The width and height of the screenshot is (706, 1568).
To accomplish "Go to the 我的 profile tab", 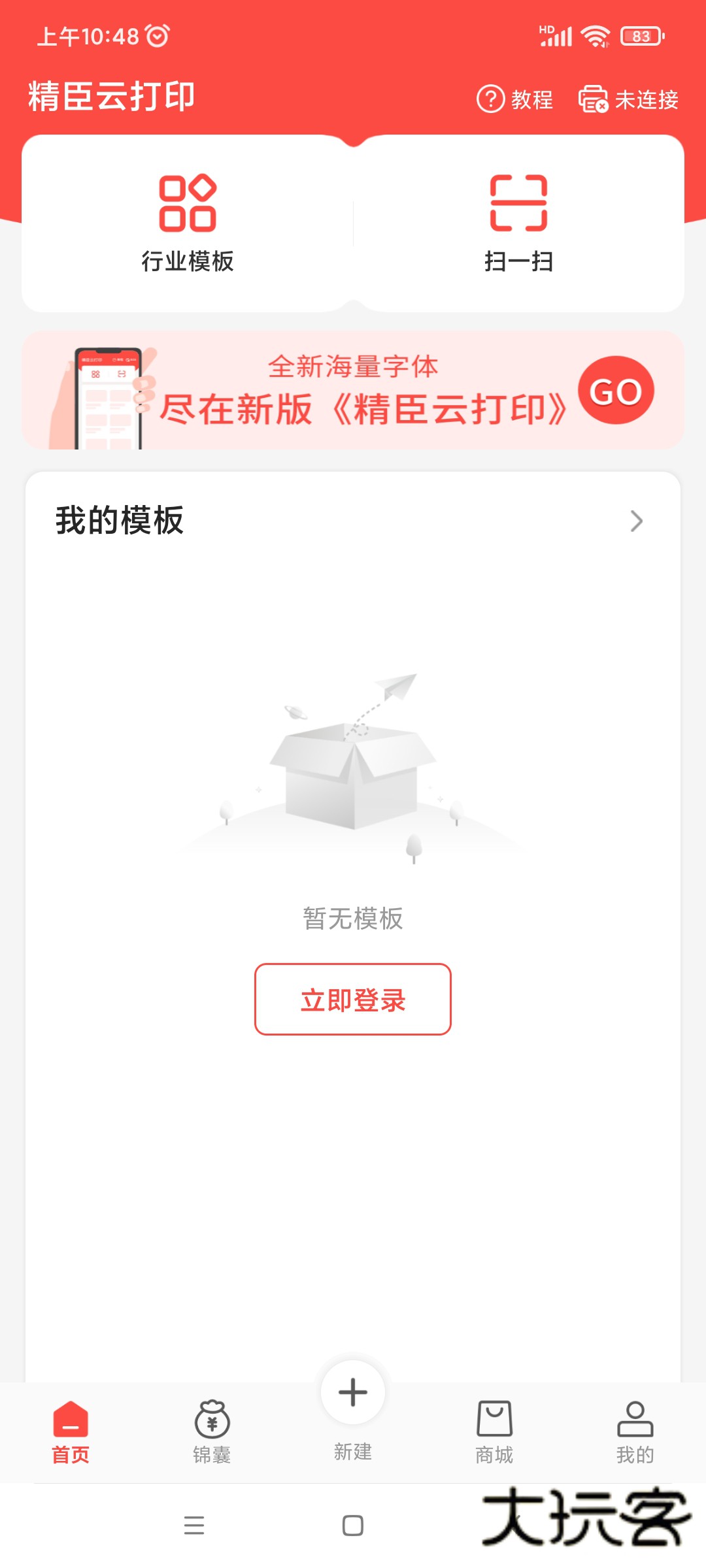I will tap(635, 1431).
